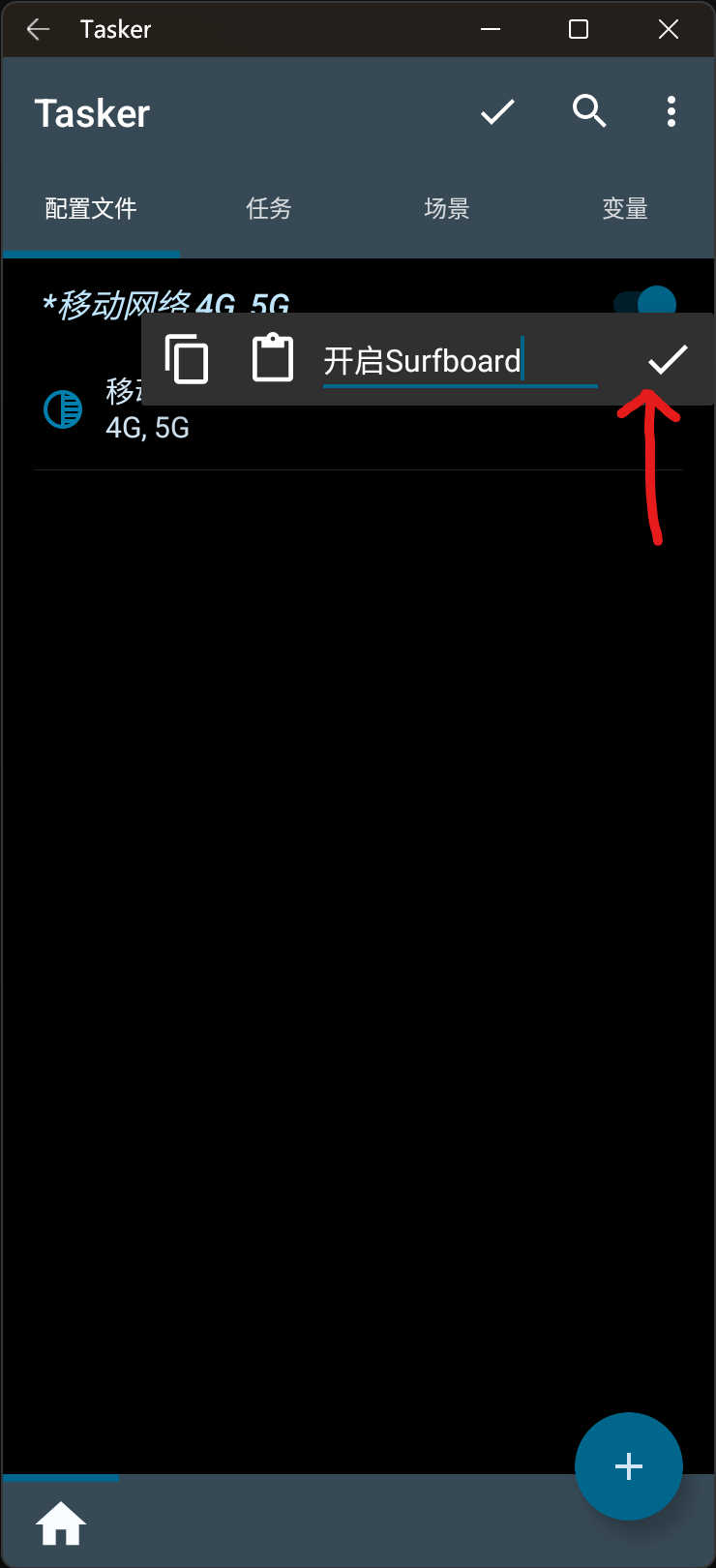Image resolution: width=716 pixels, height=1568 pixels.
Task: Close the Tasker window
Action: [x=669, y=29]
